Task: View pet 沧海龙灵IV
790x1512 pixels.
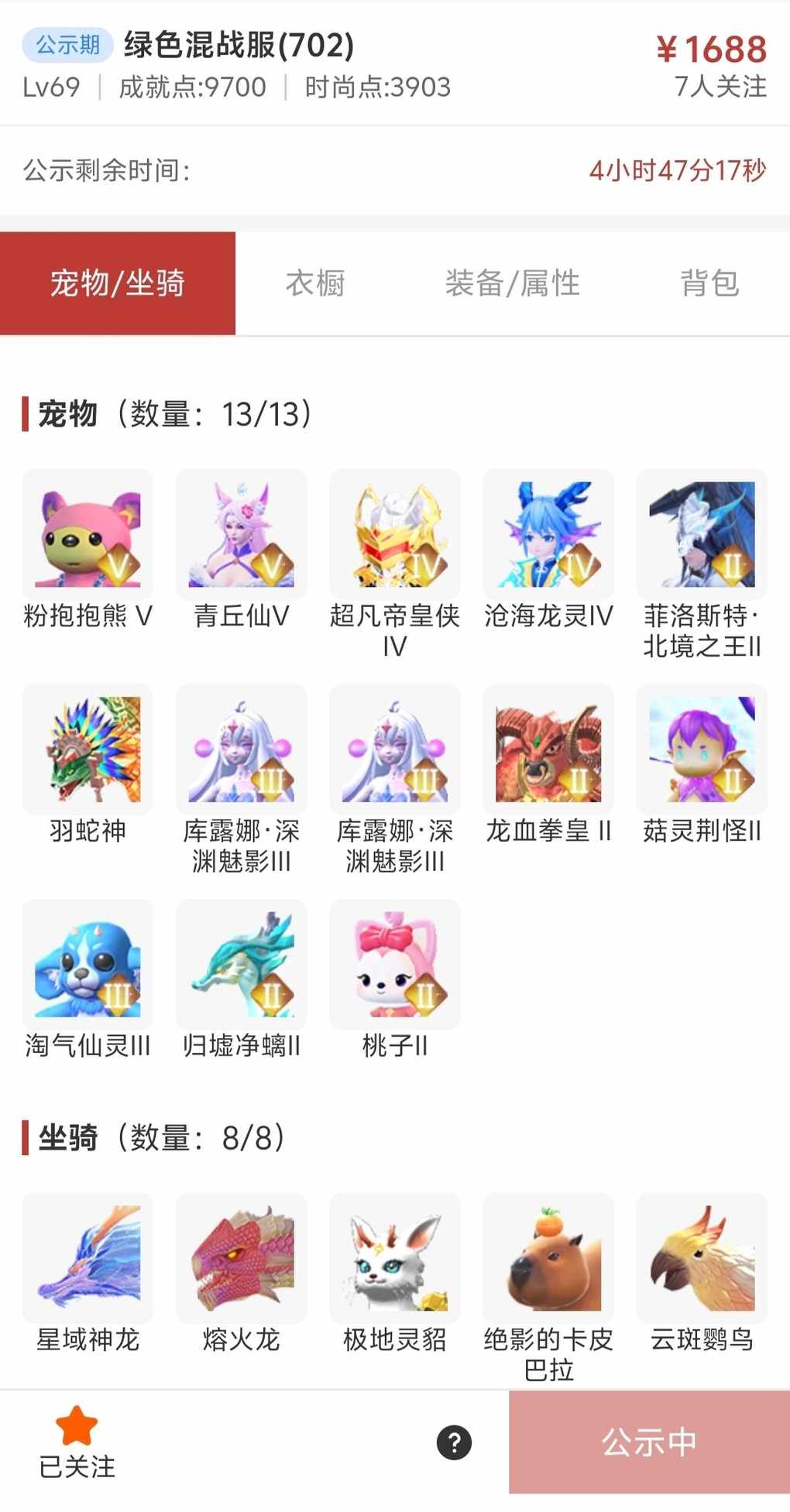Action: pos(548,534)
